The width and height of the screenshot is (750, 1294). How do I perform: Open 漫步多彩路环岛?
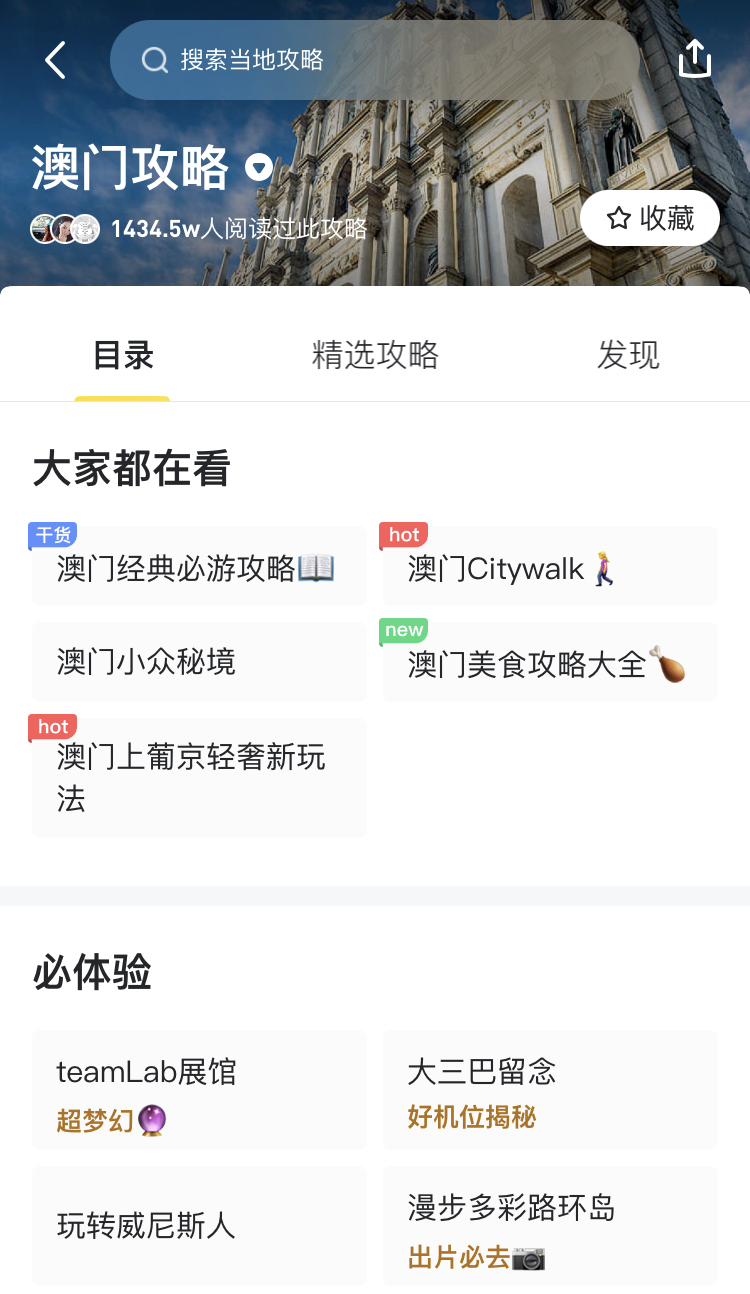(550, 1226)
